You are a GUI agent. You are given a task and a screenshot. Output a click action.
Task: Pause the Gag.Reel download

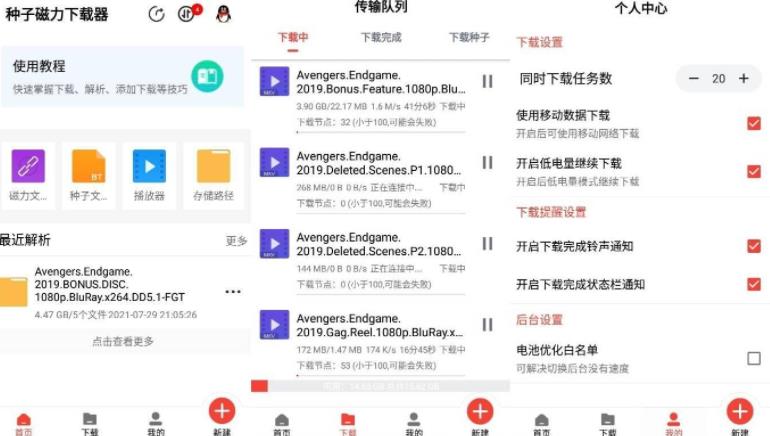[487, 325]
